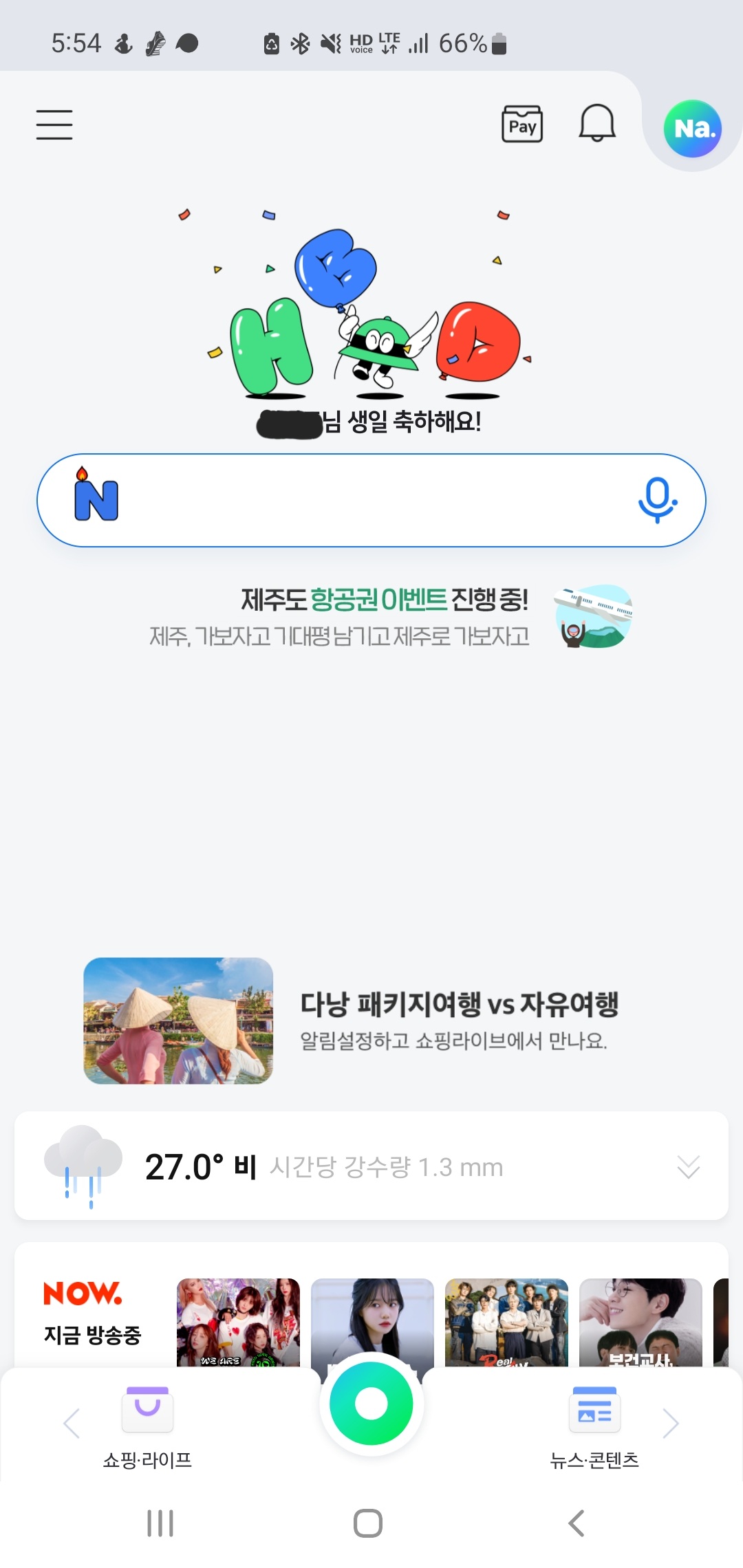This screenshot has height=1568, width=743.
Task: Tap the Naver search box
Action: tap(371, 500)
